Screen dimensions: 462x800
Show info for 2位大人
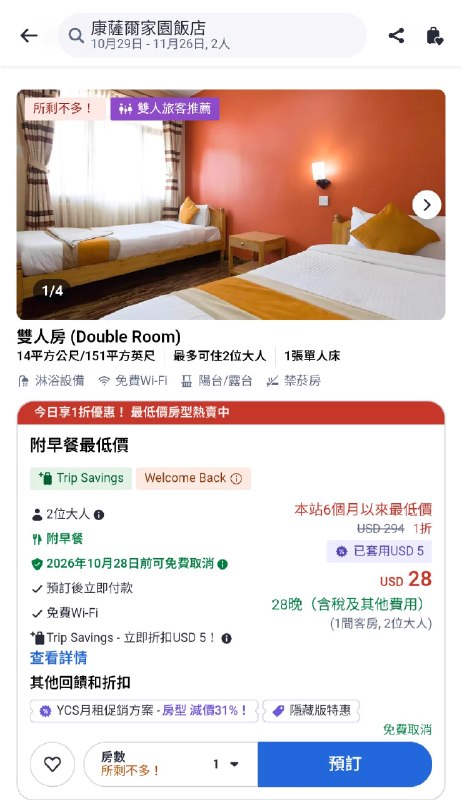[99, 515]
